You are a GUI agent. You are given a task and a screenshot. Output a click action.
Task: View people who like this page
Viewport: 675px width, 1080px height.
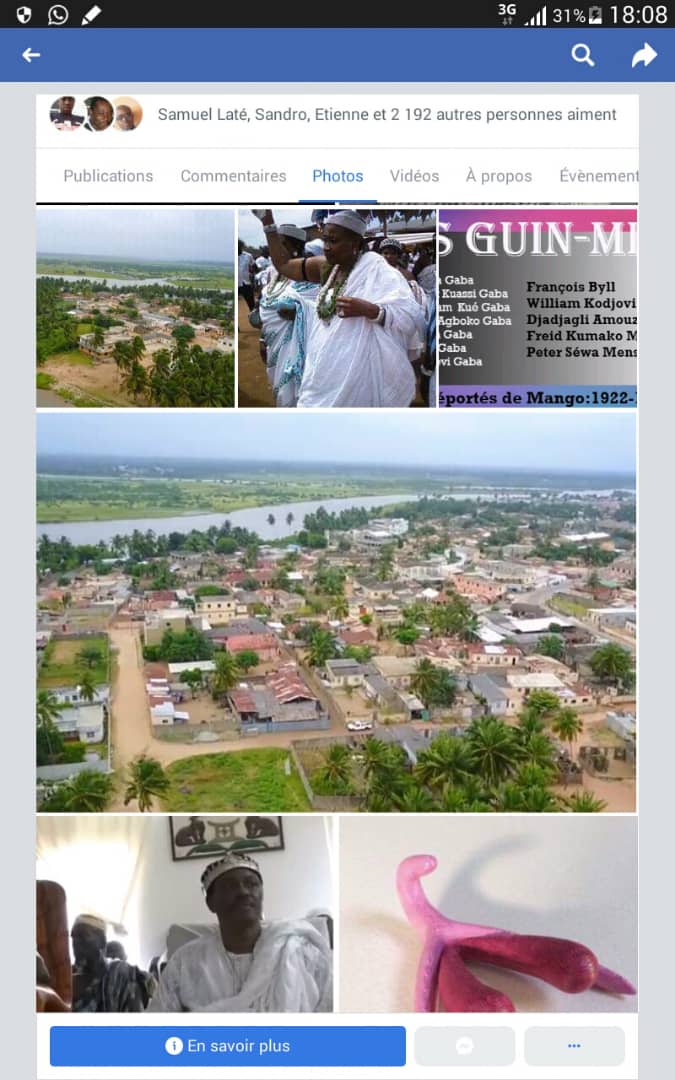pyautogui.click(x=387, y=115)
